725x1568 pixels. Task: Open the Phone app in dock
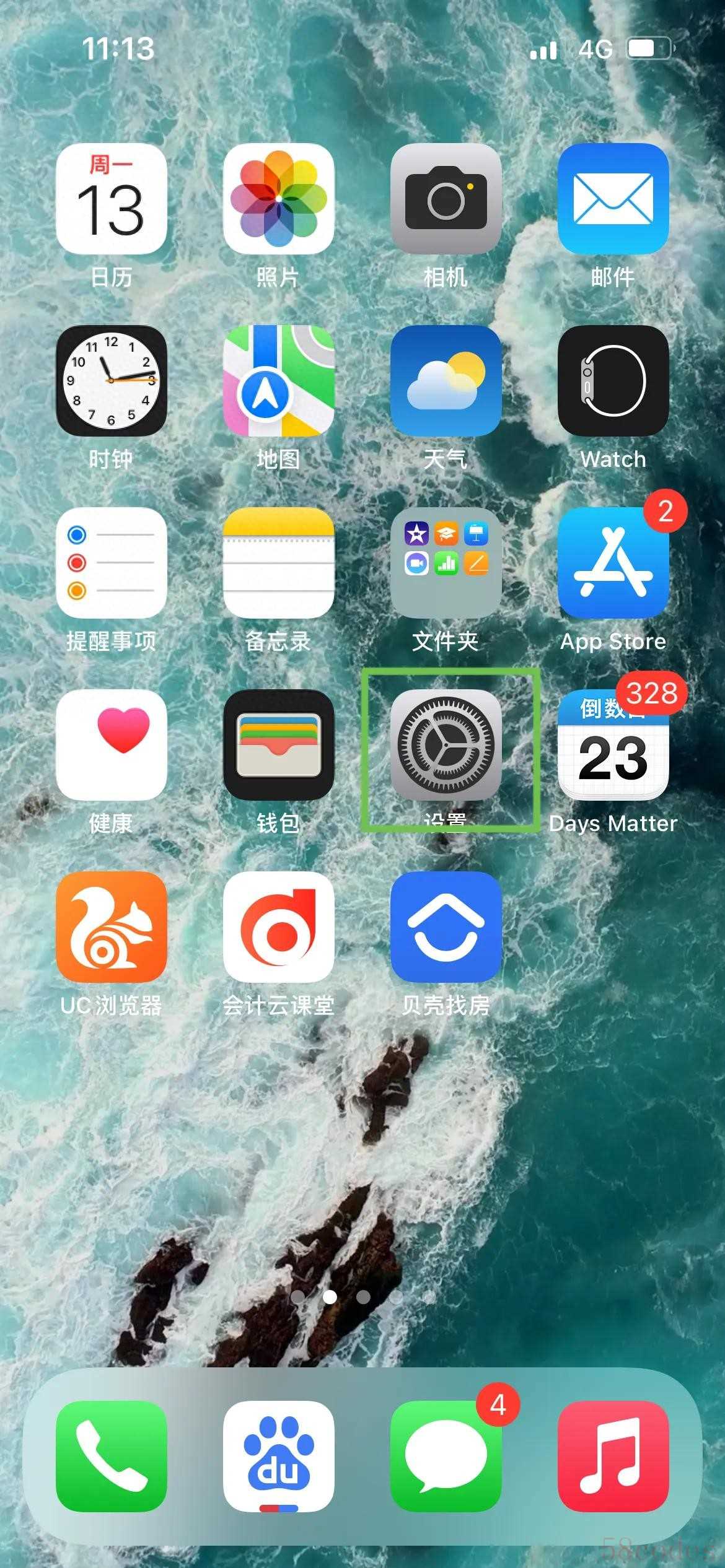112,1456
